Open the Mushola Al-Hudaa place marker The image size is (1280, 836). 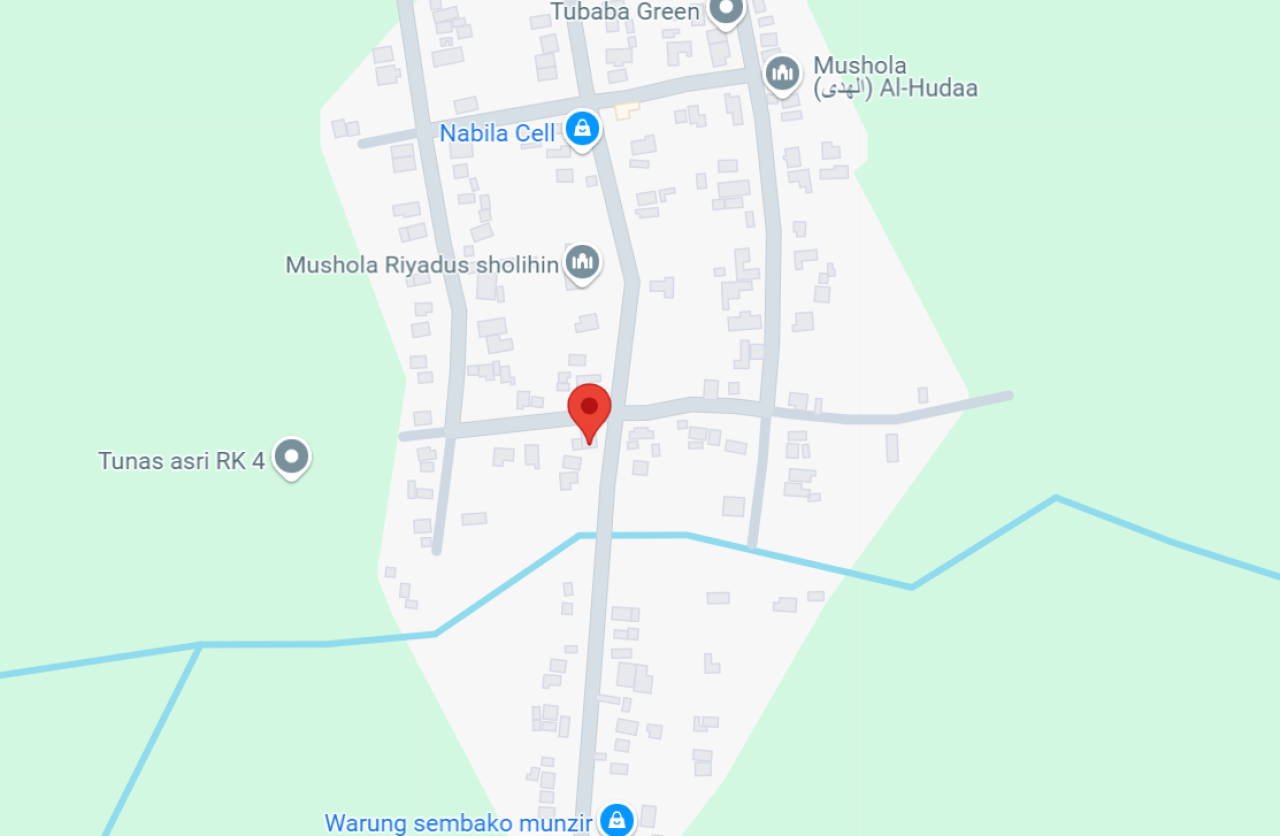782,73
